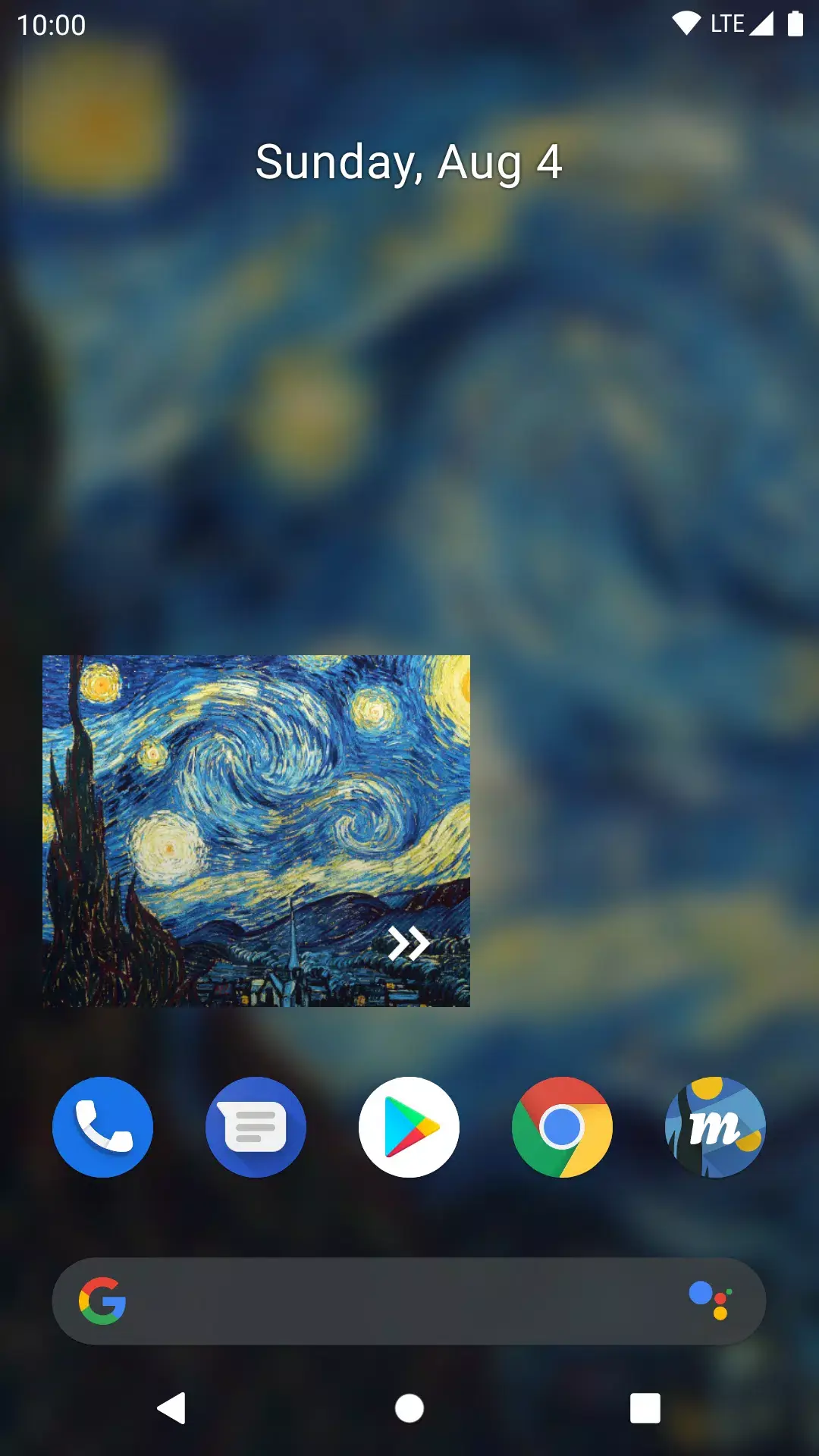819x1456 pixels.
Task: Launch the Chrome browser
Action: (x=562, y=1127)
